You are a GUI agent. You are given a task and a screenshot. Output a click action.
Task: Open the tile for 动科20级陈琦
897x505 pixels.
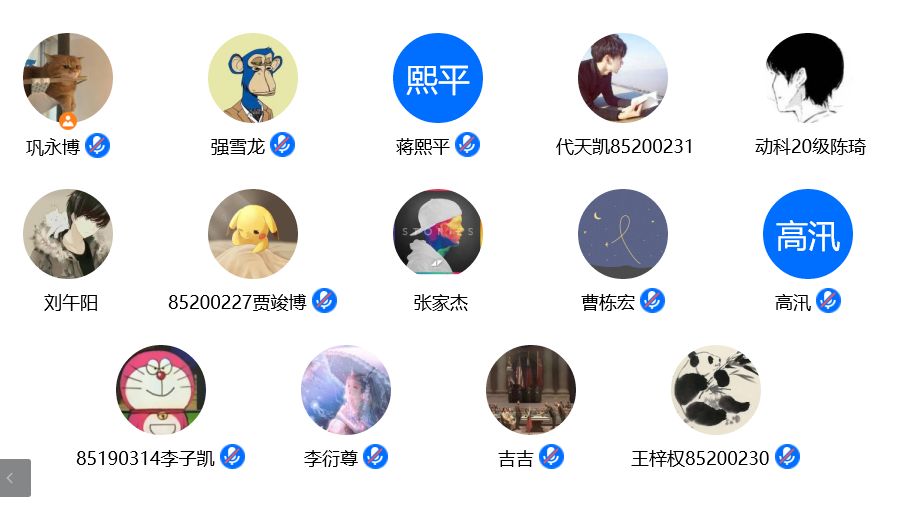pos(808,79)
